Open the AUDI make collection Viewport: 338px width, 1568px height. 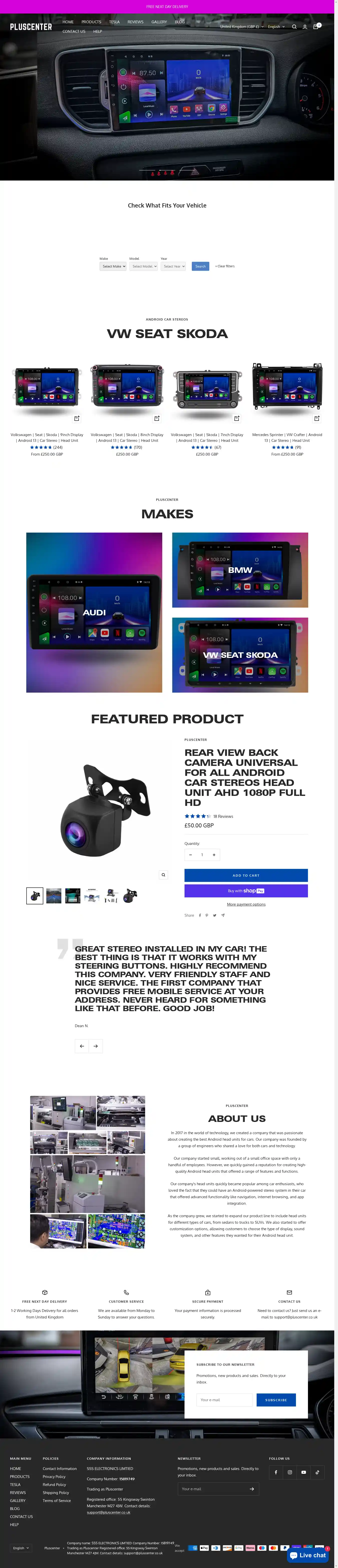pyautogui.click(x=94, y=612)
